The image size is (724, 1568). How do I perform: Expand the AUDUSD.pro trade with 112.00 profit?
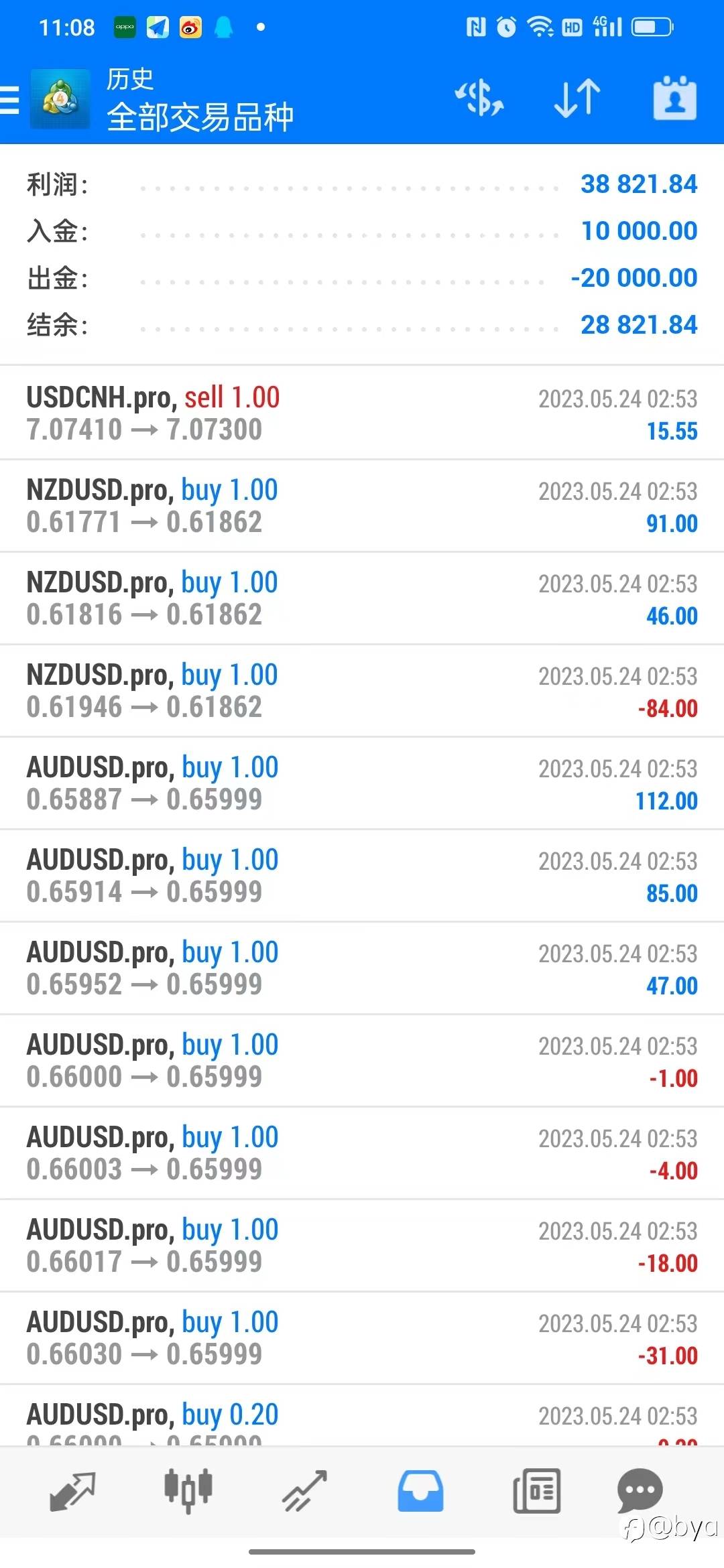[x=362, y=783]
